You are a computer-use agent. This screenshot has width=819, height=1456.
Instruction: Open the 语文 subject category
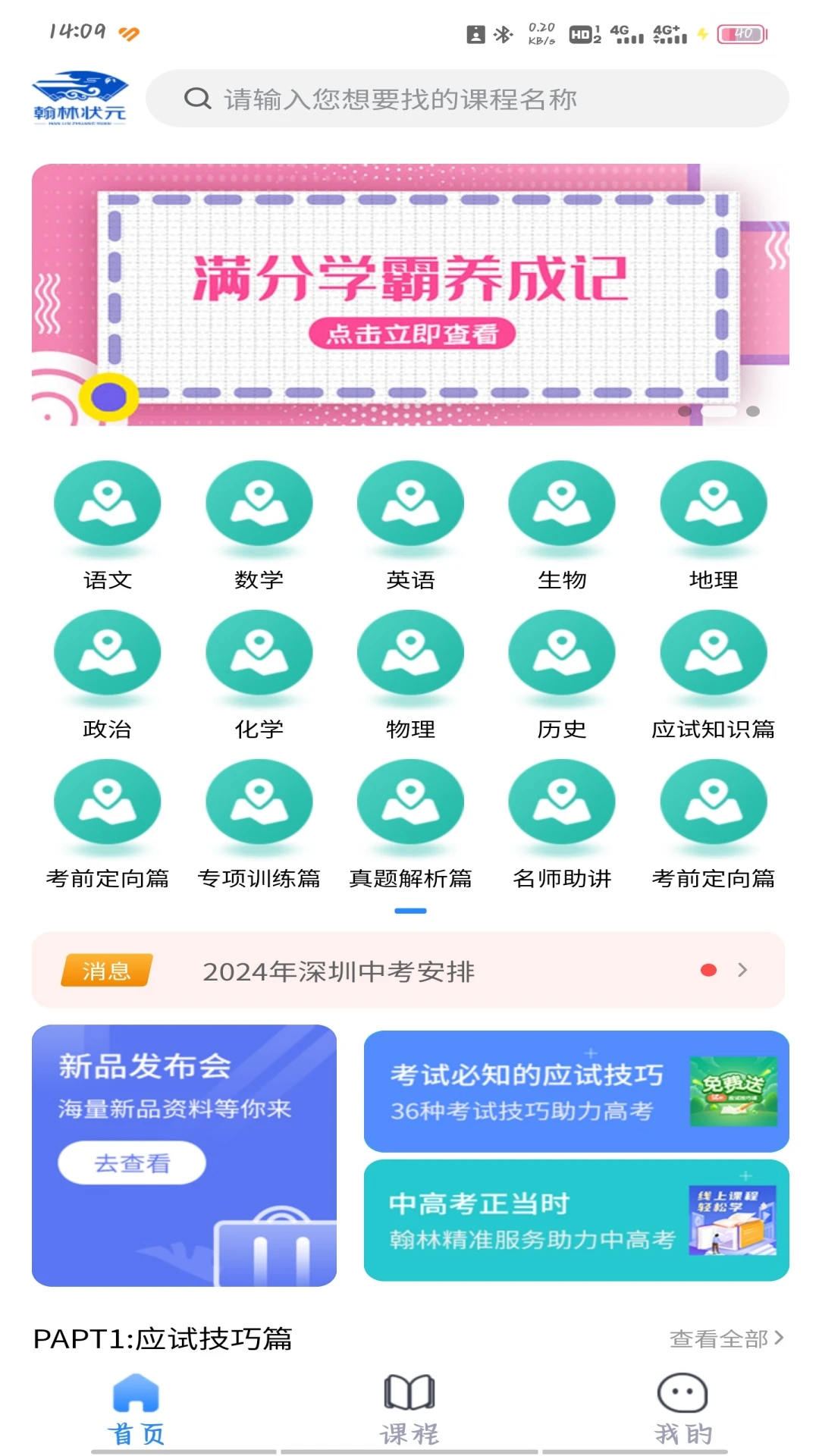[x=107, y=525]
